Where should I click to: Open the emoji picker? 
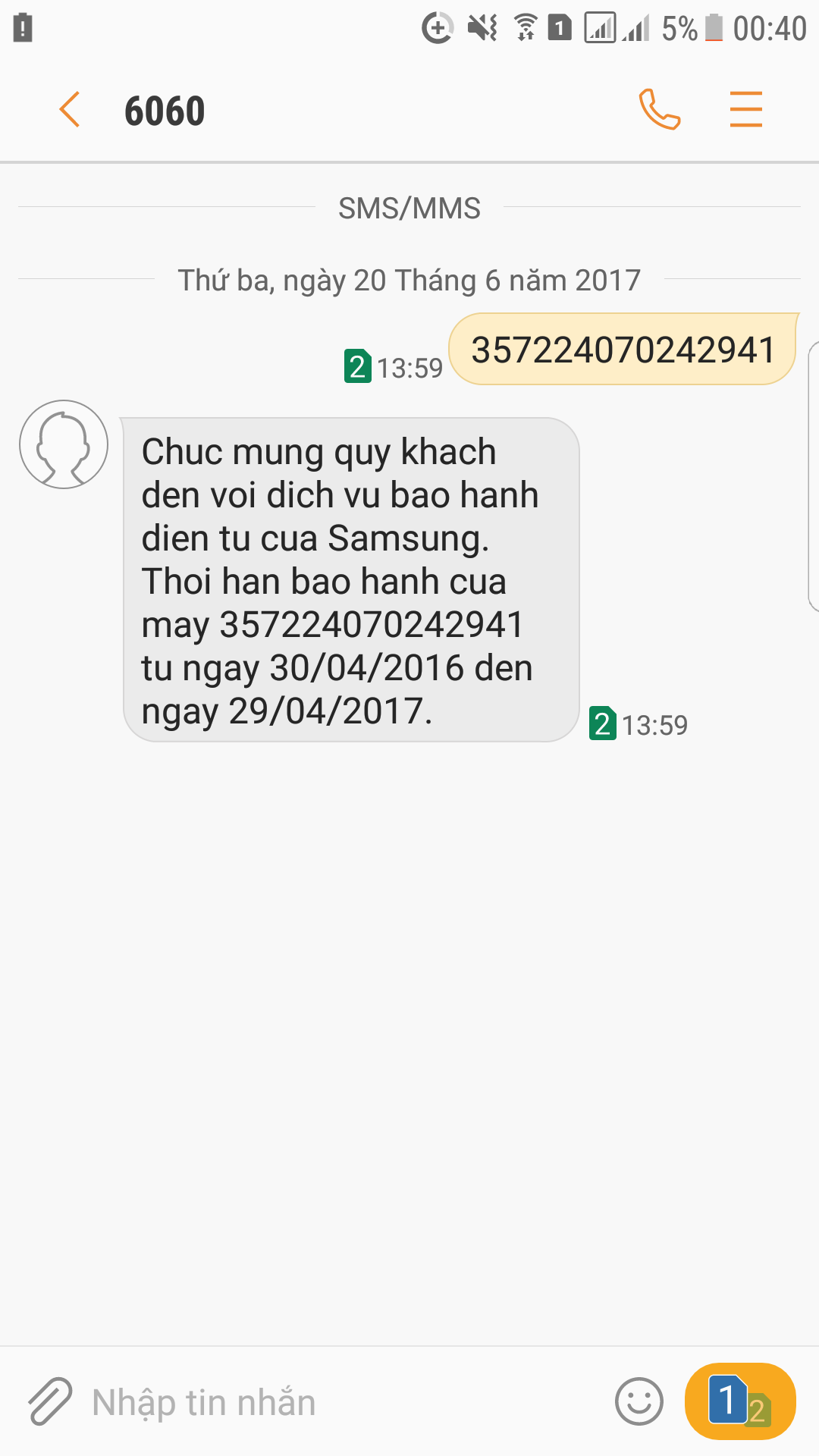pos(639,1401)
